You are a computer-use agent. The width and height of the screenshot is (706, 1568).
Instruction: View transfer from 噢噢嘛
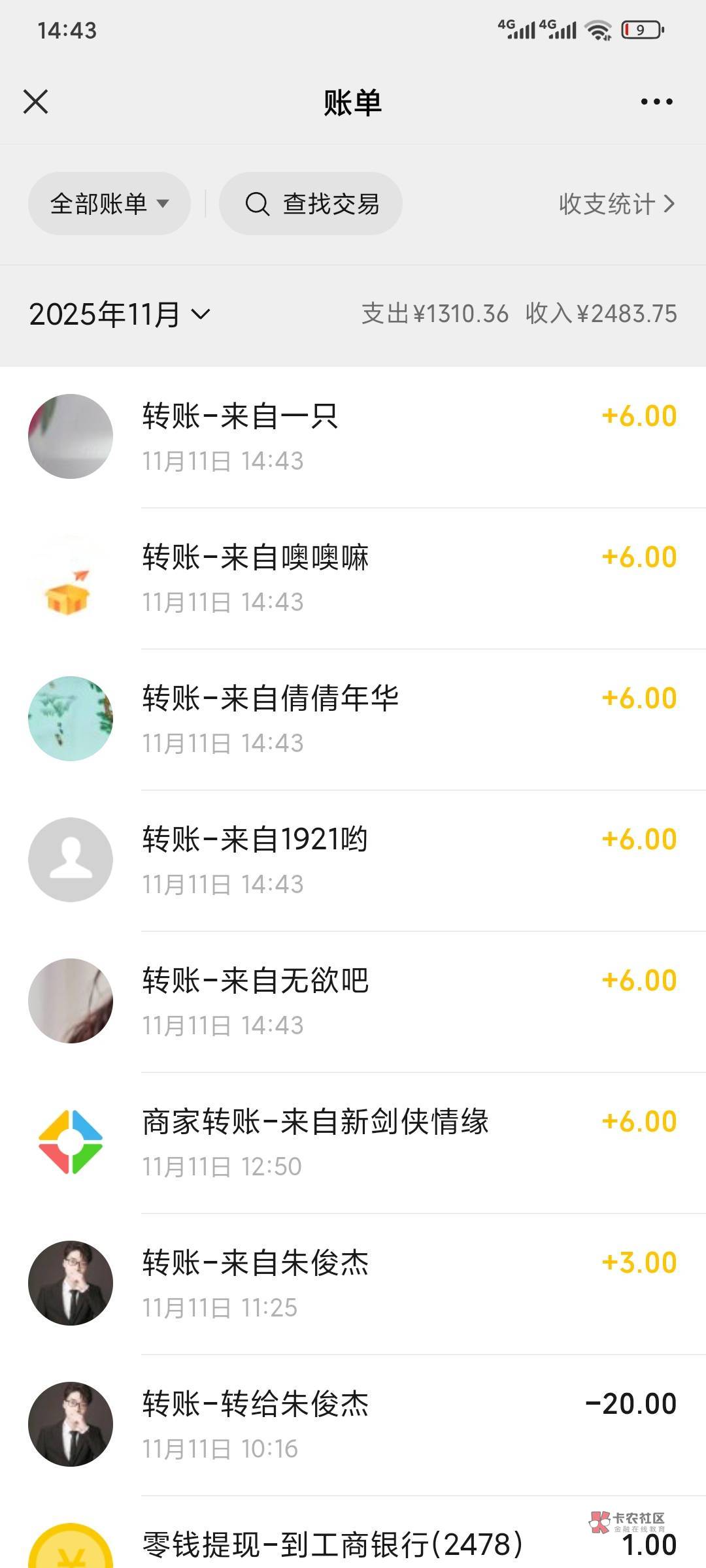(x=353, y=578)
